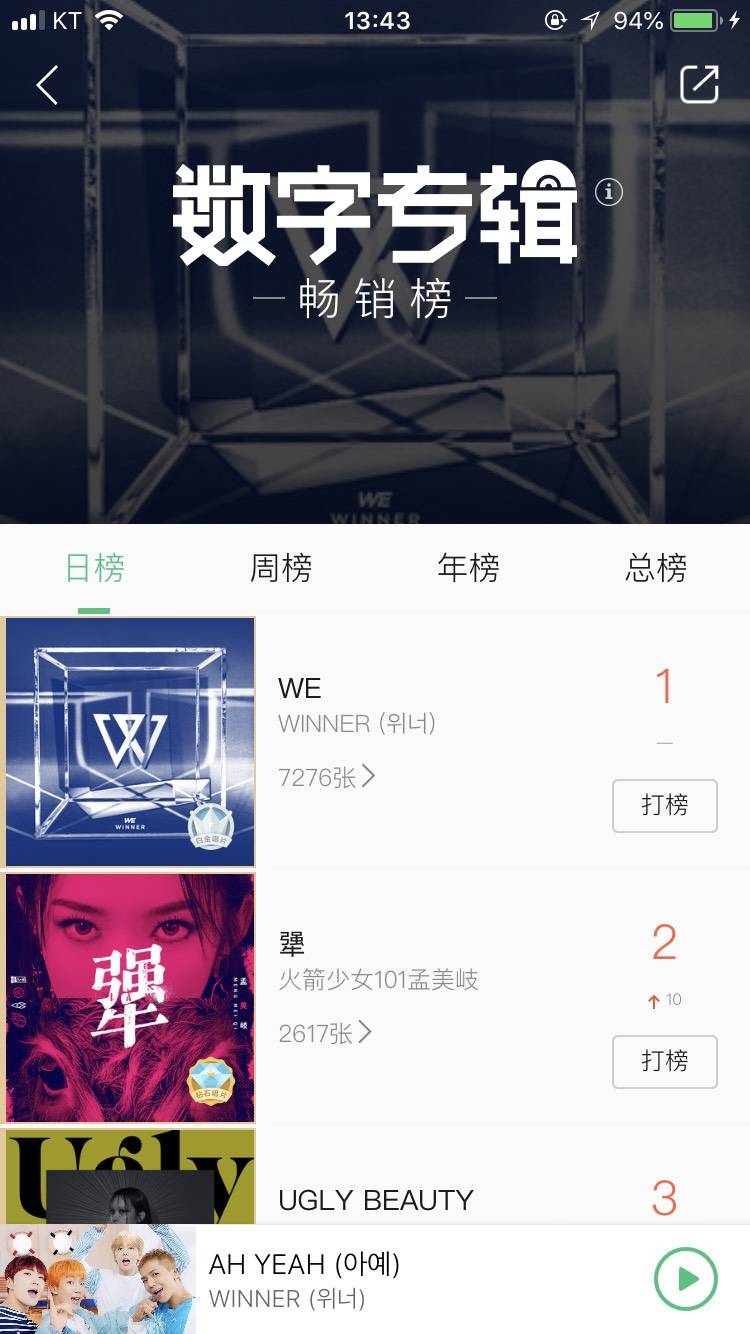This screenshot has width=750, height=1334.
Task: Switch to the 总榜 overall tab
Action: (656, 568)
